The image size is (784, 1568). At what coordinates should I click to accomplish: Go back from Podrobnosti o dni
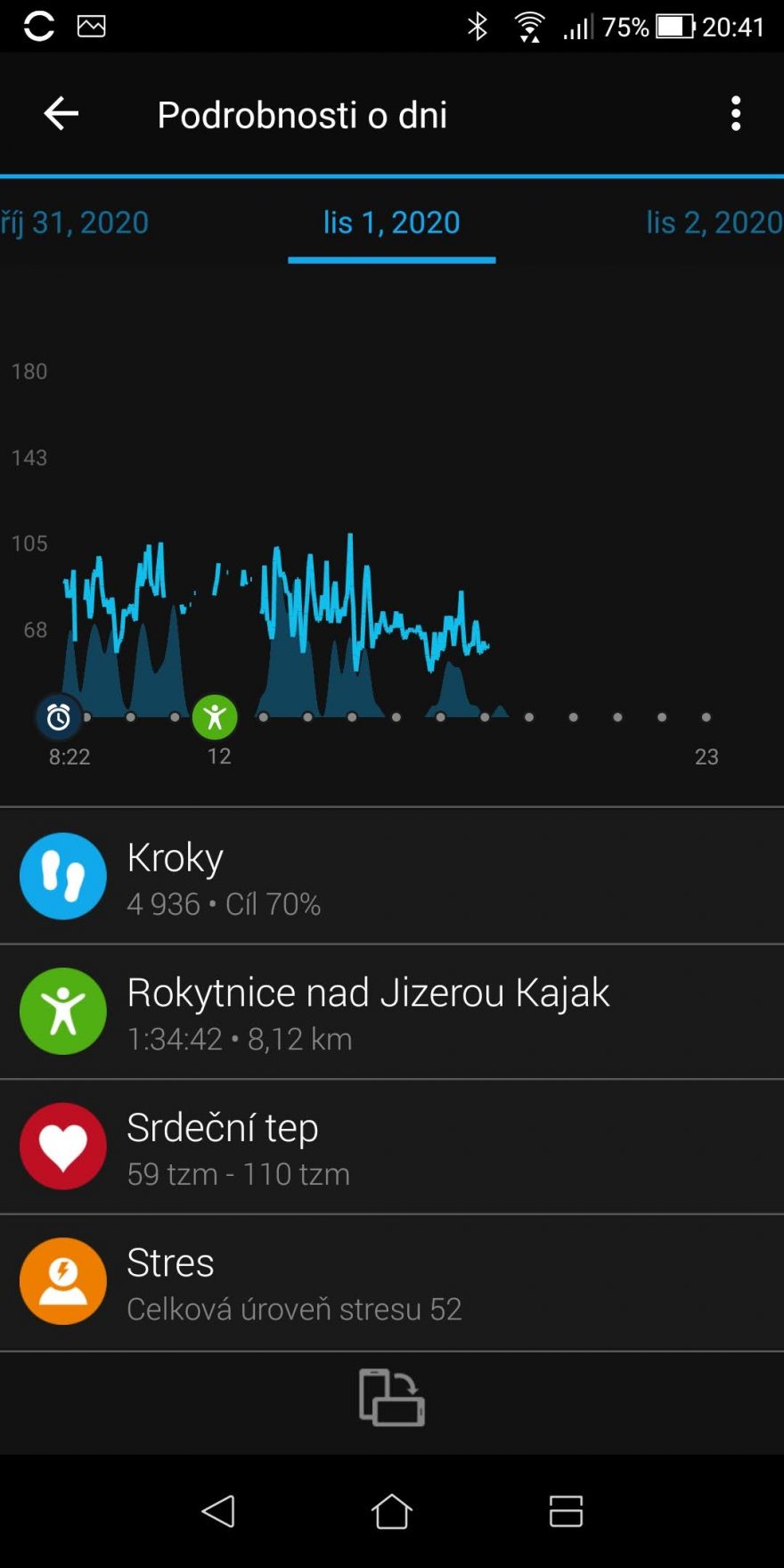61,114
